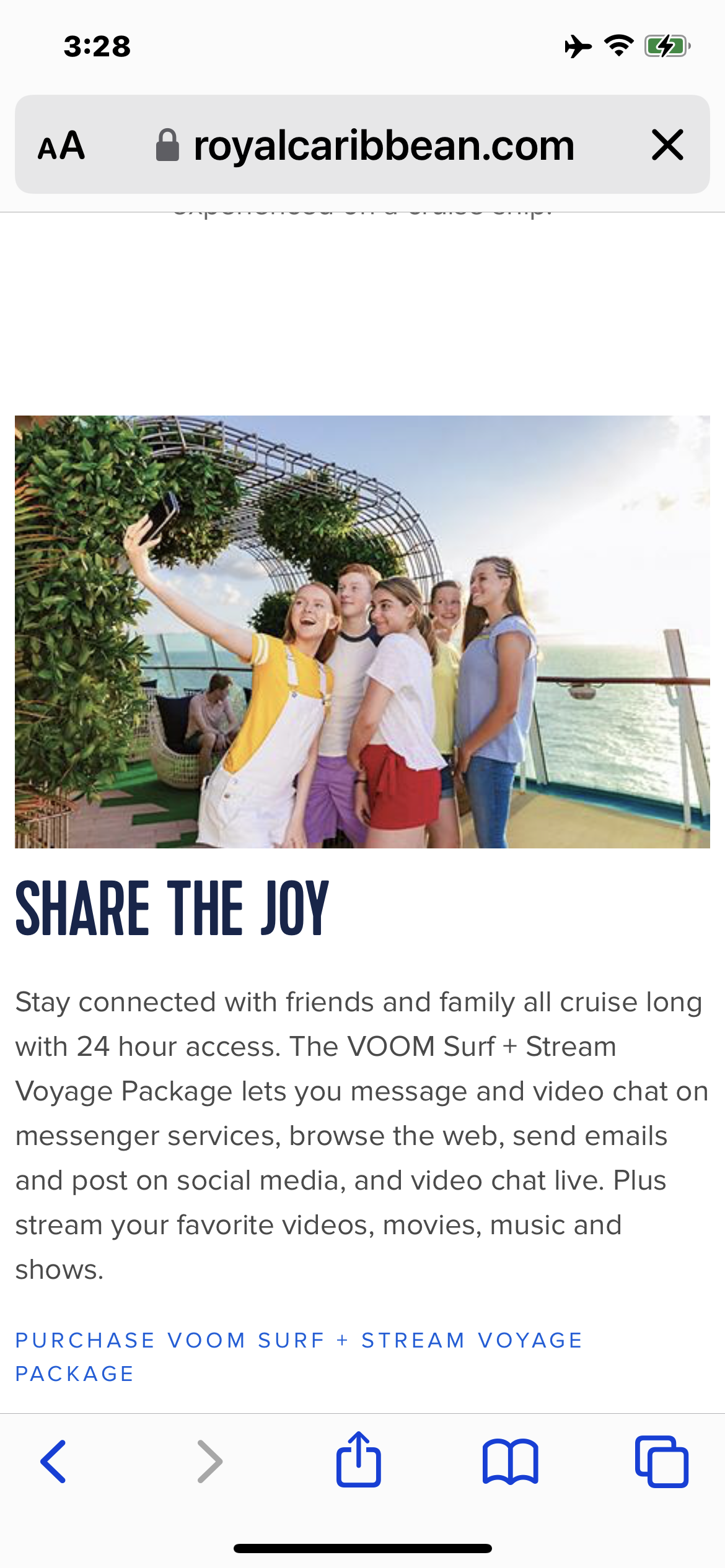Open the Purchase VOOM Surf + Stream Voyage Package link
Image resolution: width=725 pixels, height=1568 pixels.
click(299, 1357)
